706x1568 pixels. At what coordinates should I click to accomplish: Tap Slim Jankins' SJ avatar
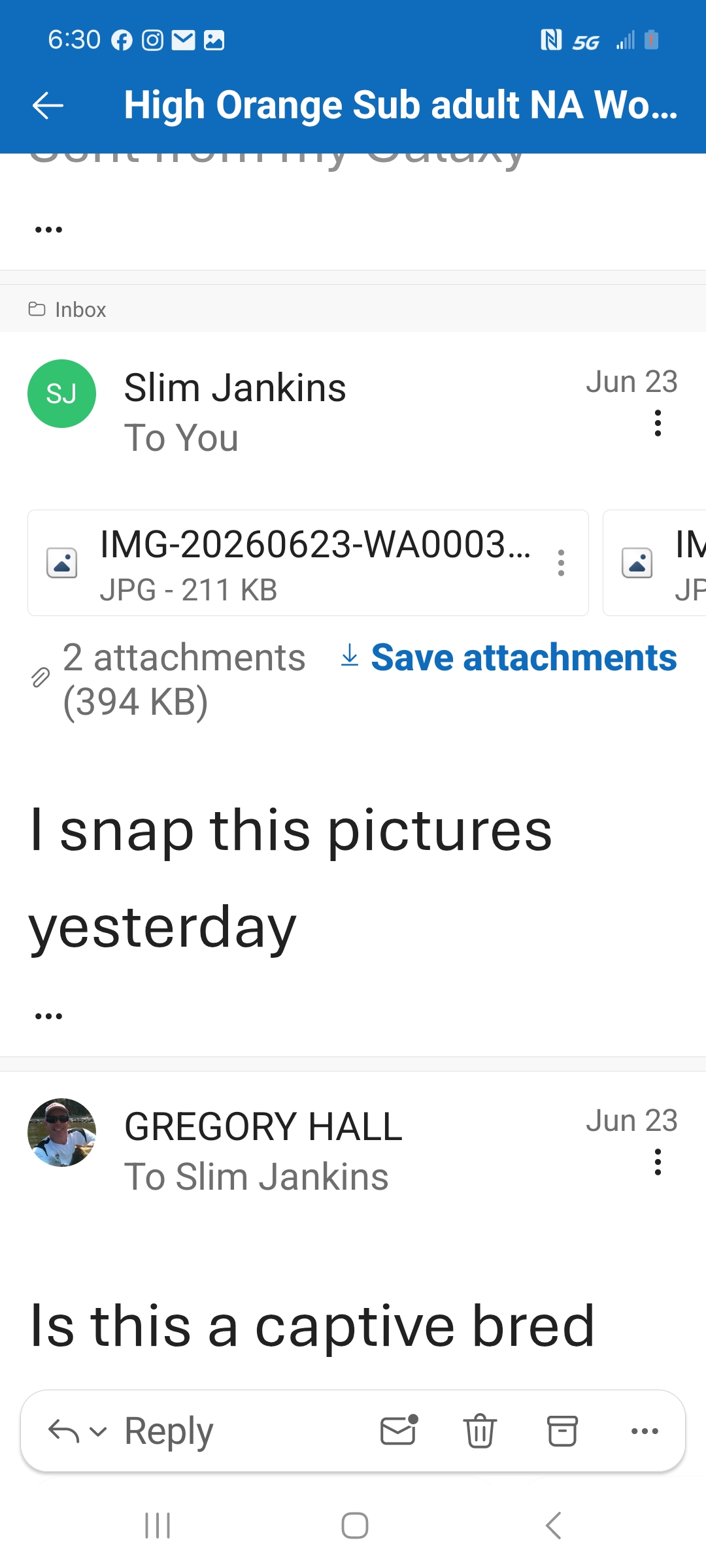[x=61, y=393]
